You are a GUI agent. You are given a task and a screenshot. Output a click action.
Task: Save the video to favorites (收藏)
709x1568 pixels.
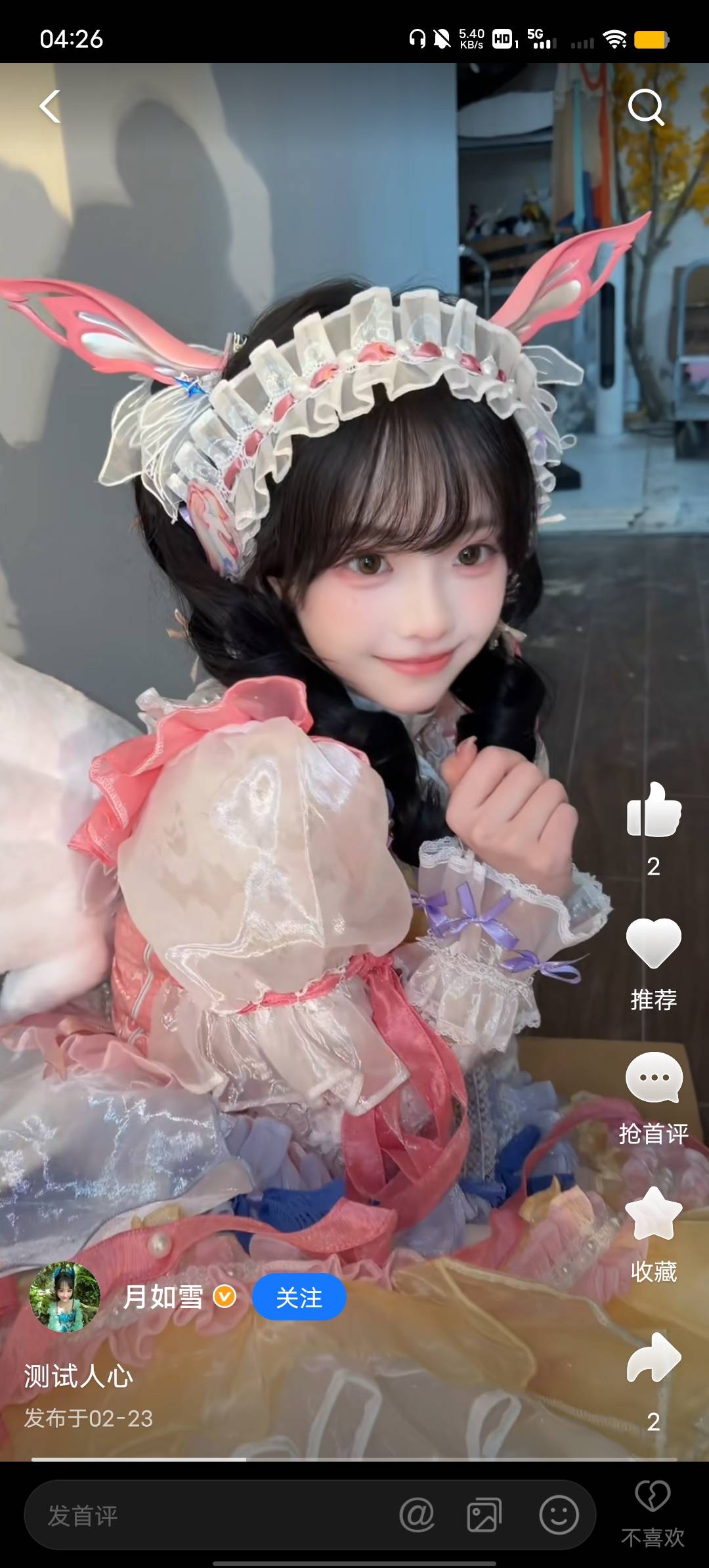point(654,1215)
